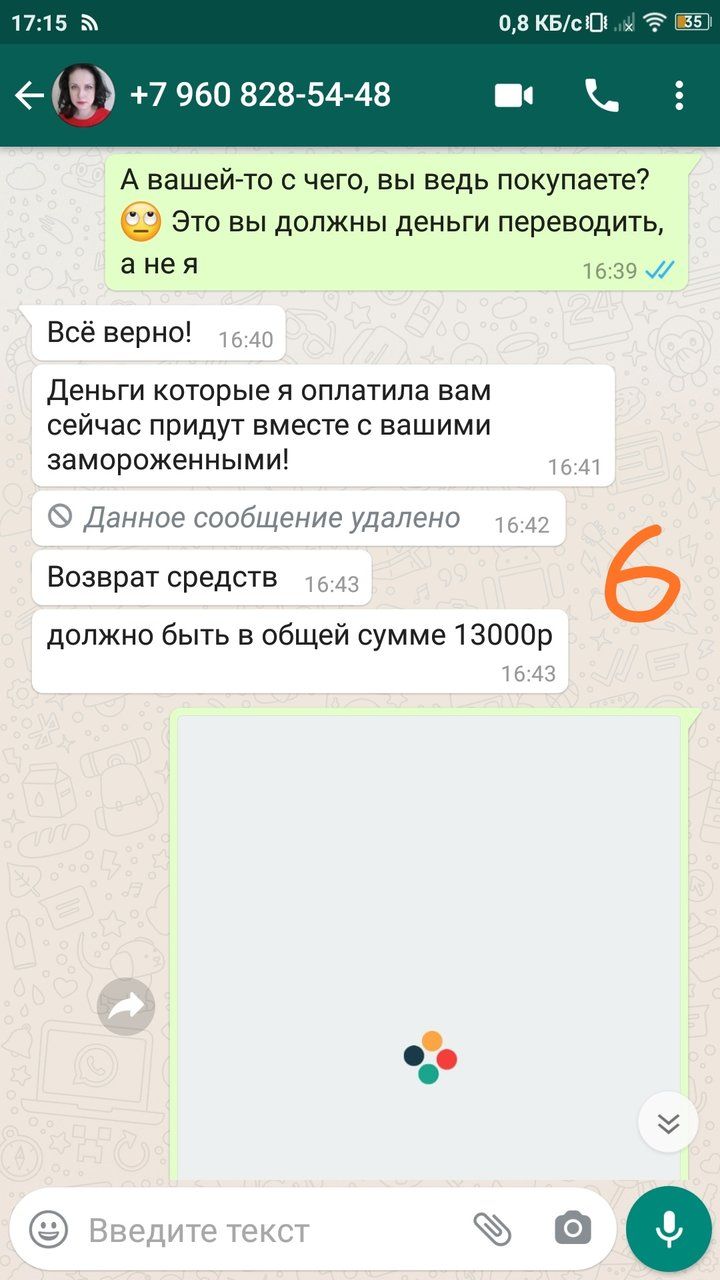720x1280 pixels.
Task: Start a voice call
Action: 602,96
